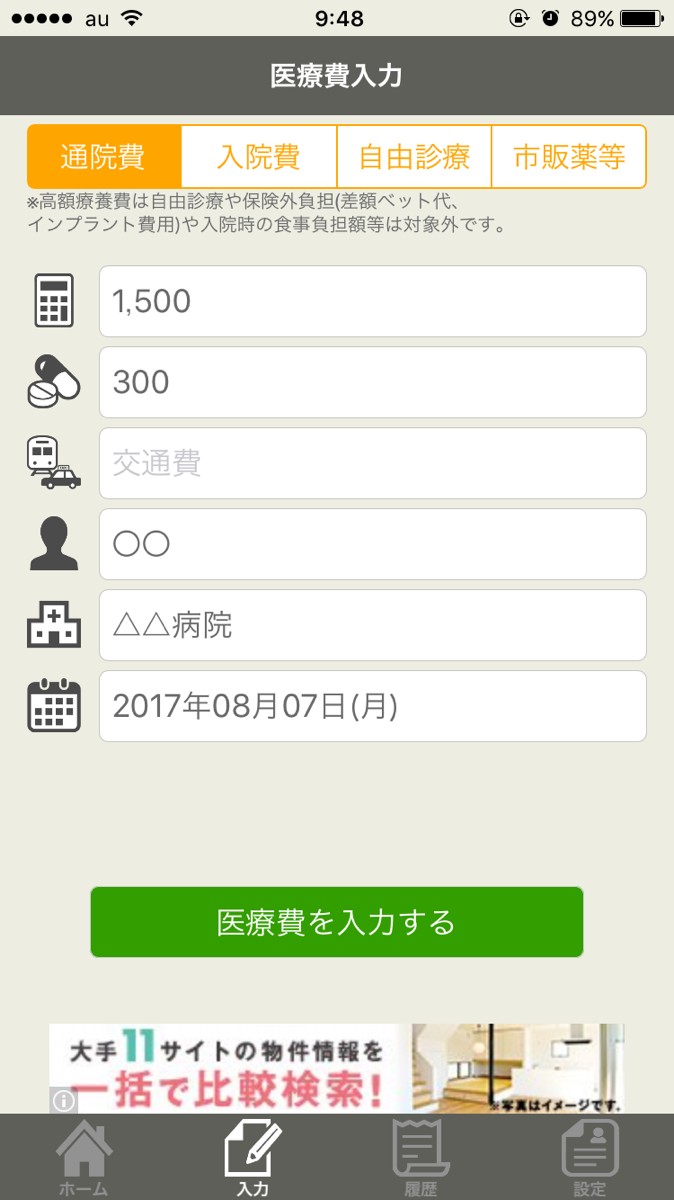The width and height of the screenshot is (674, 1200).
Task: Switch to the 自由診療 segment
Action: point(414,157)
